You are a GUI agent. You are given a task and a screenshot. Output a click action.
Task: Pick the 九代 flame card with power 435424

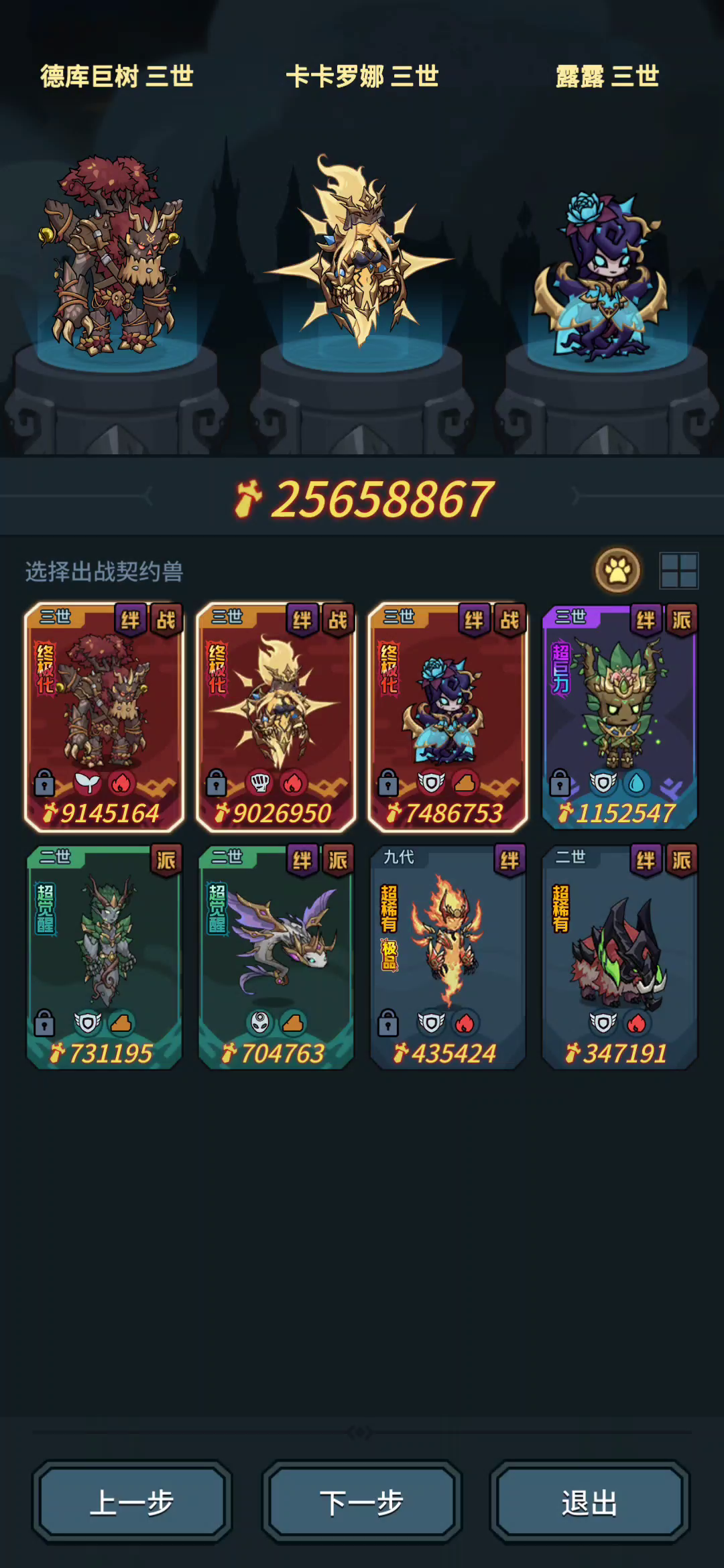click(x=447, y=956)
